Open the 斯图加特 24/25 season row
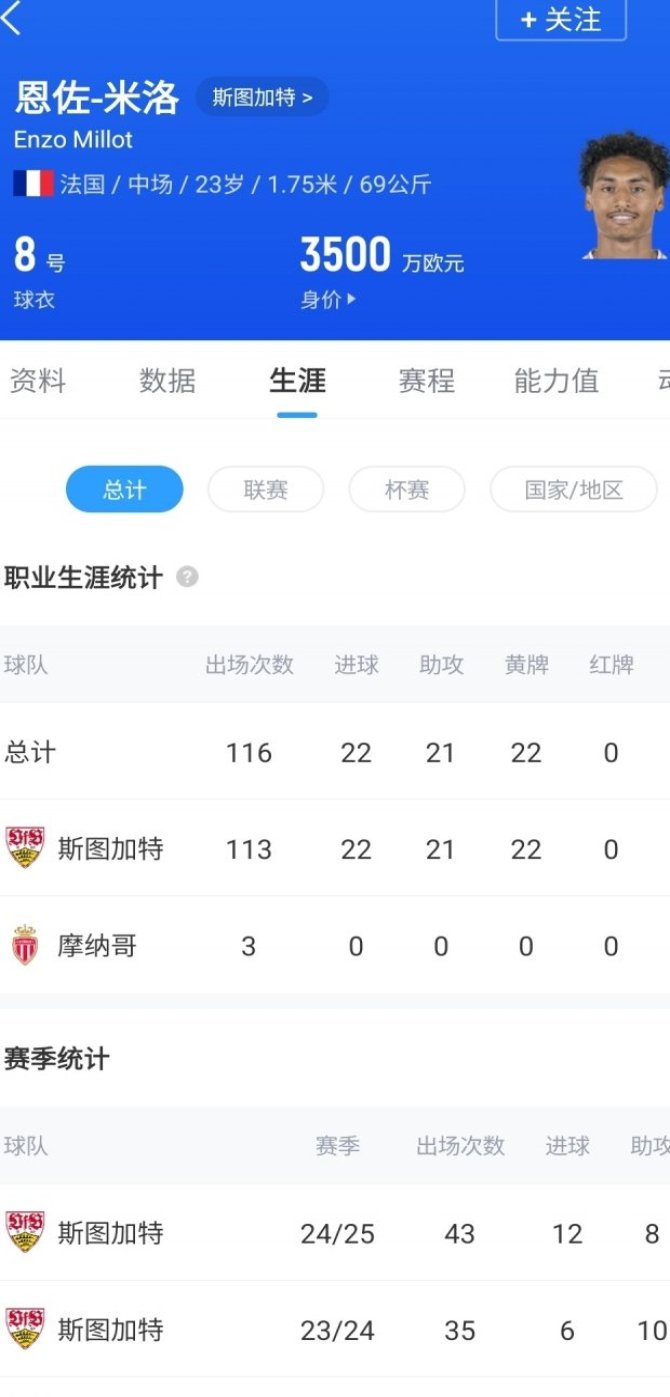 click(x=335, y=1233)
